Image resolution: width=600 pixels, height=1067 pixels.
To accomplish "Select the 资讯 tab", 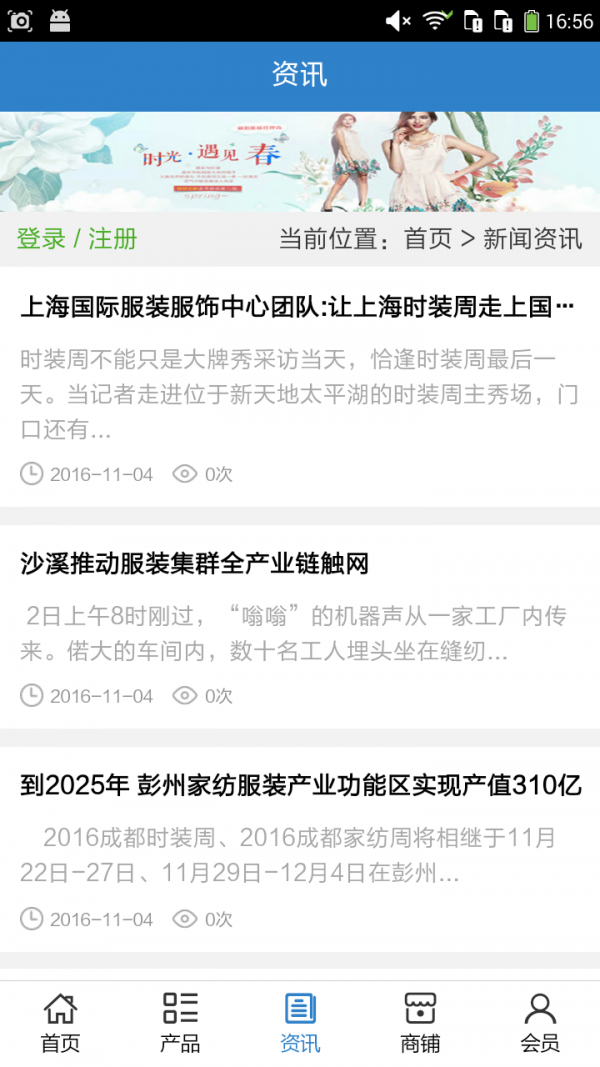I will tap(300, 1023).
